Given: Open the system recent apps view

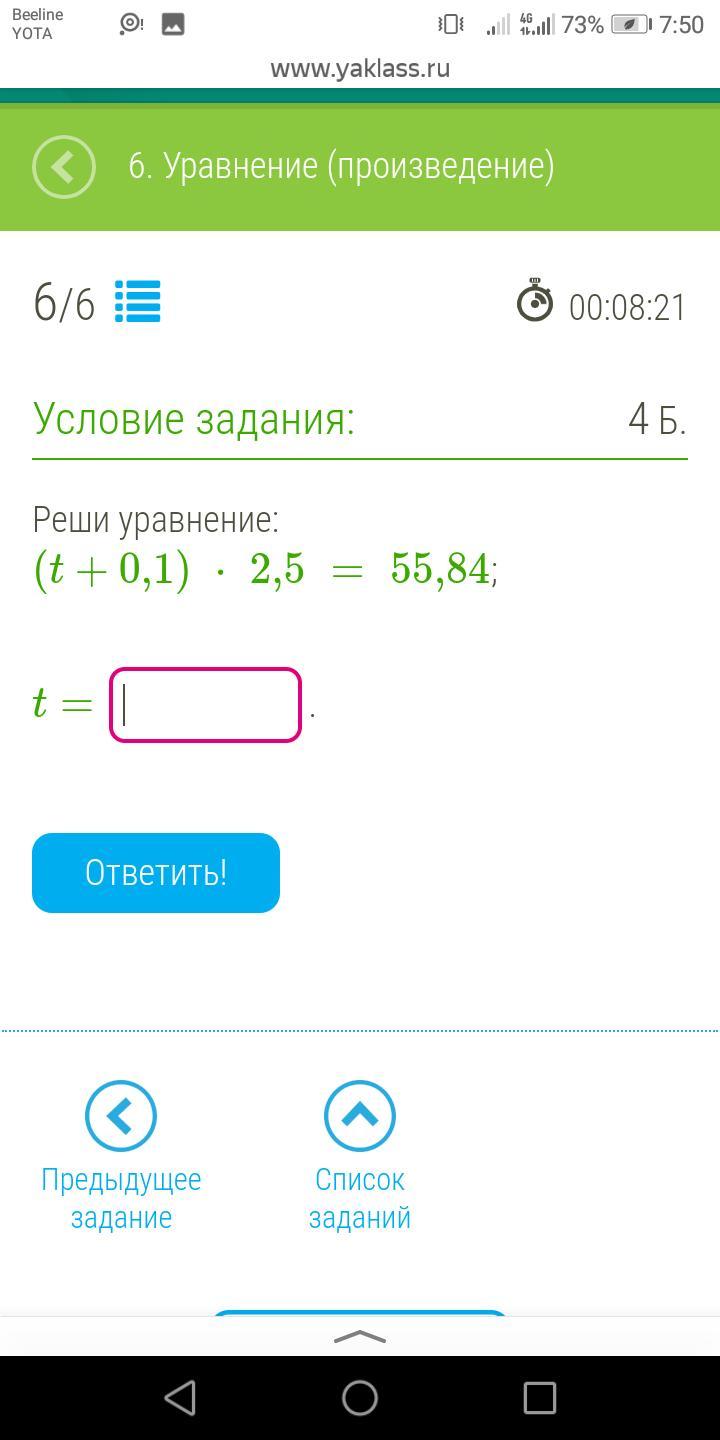Looking at the screenshot, I should click(x=540, y=1398).
